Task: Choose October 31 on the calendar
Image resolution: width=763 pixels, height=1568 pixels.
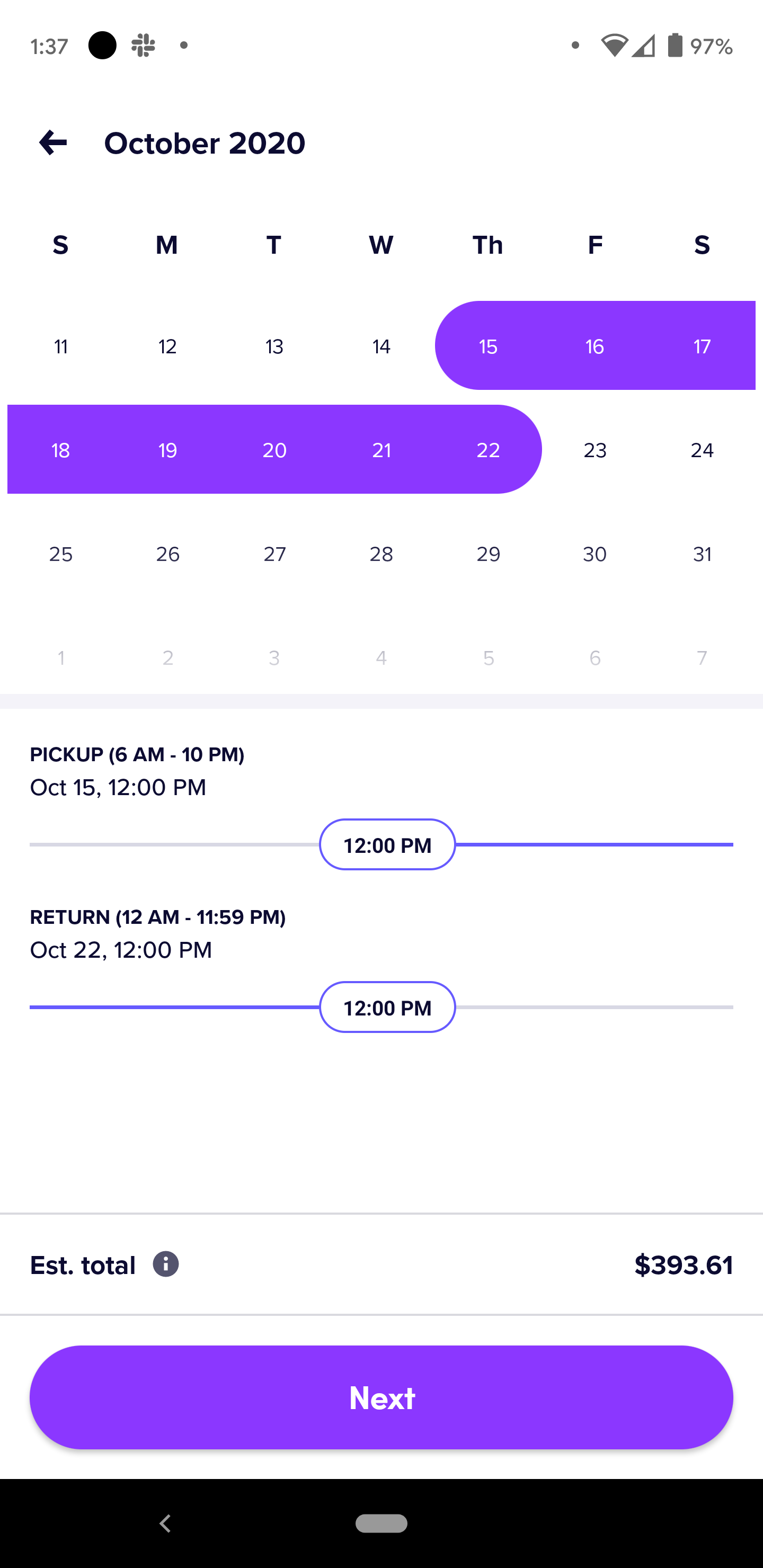Action: pos(702,554)
